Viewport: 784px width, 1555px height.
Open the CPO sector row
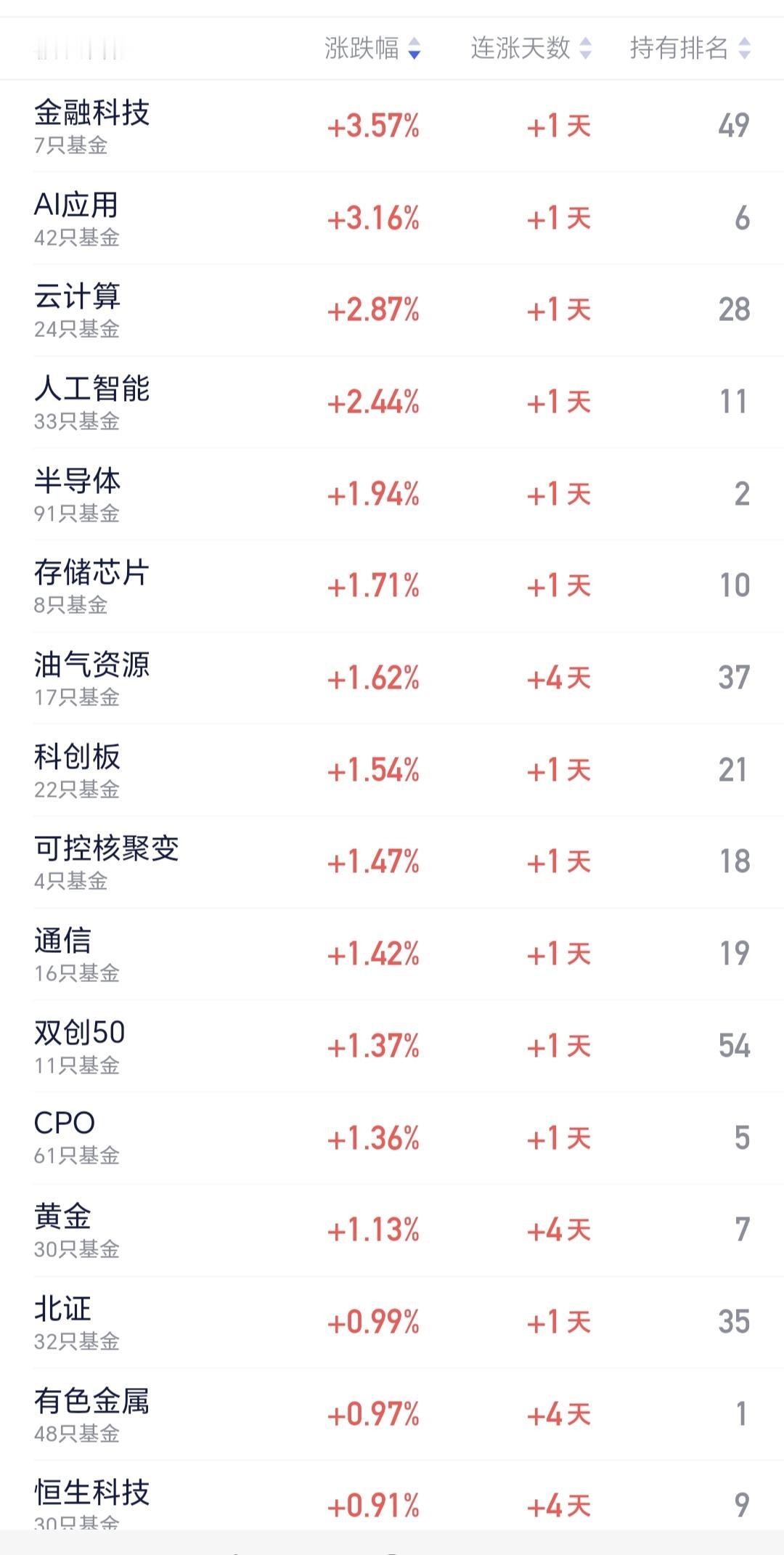pos(392,1138)
